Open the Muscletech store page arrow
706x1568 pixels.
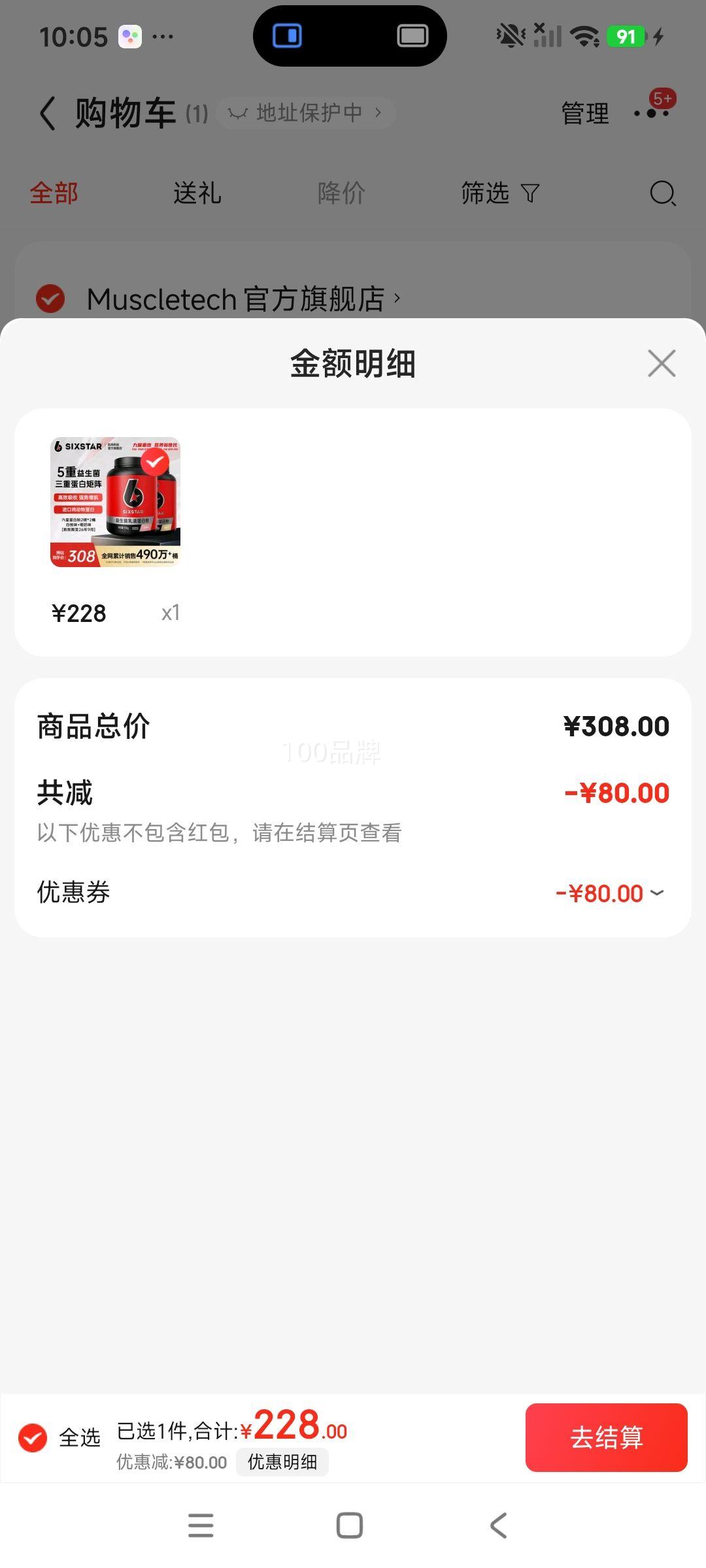[x=397, y=299]
